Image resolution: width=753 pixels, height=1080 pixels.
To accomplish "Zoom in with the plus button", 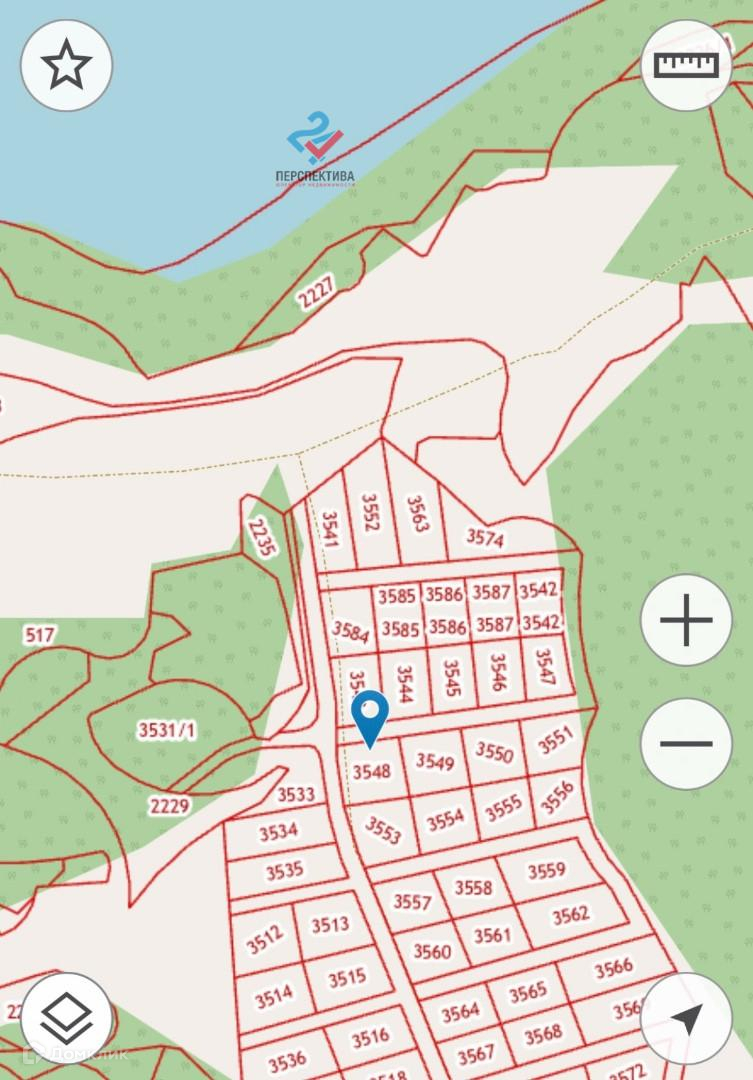I will (x=686, y=622).
